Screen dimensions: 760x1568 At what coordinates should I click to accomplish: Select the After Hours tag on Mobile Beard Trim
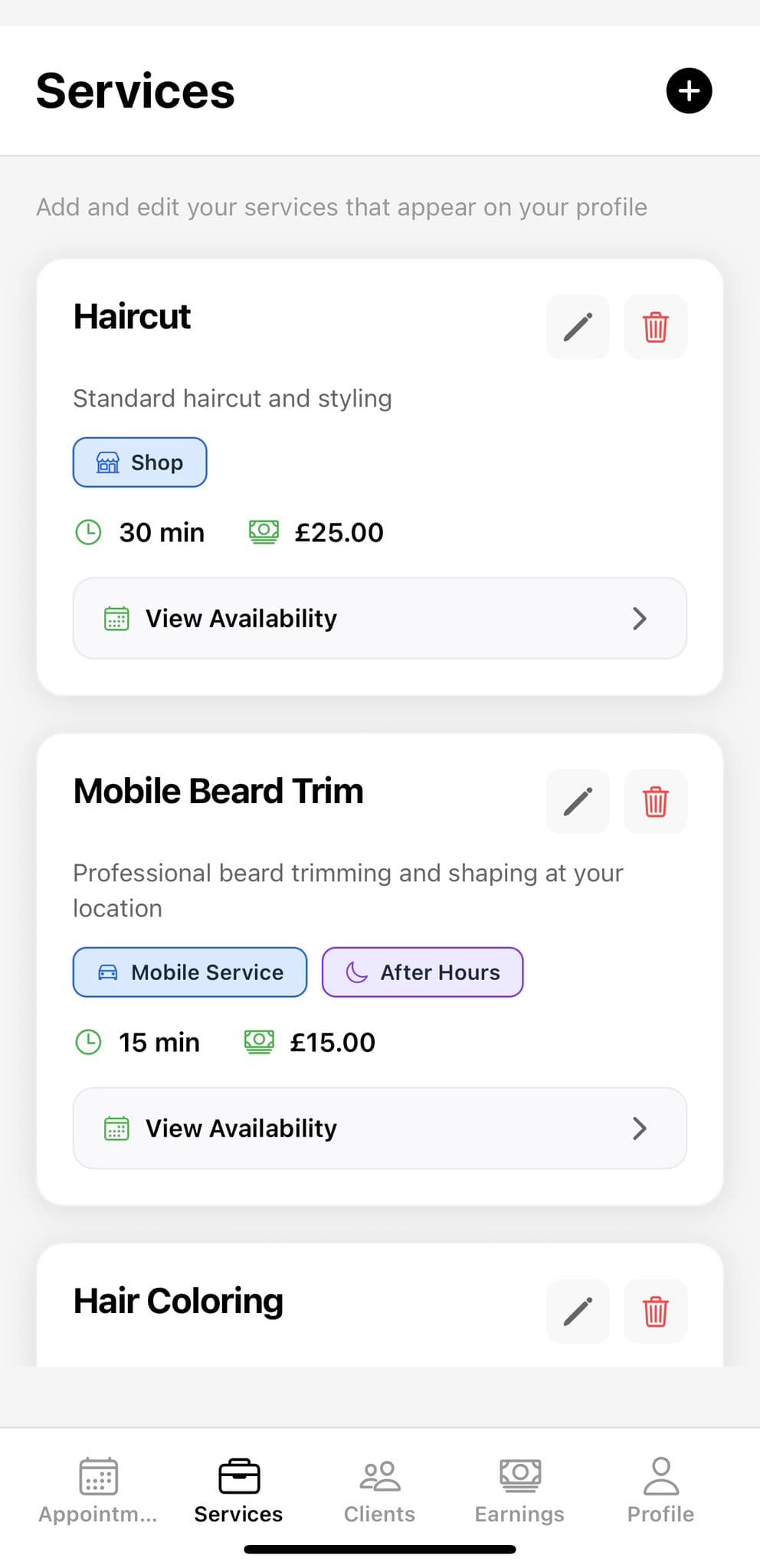click(x=422, y=972)
